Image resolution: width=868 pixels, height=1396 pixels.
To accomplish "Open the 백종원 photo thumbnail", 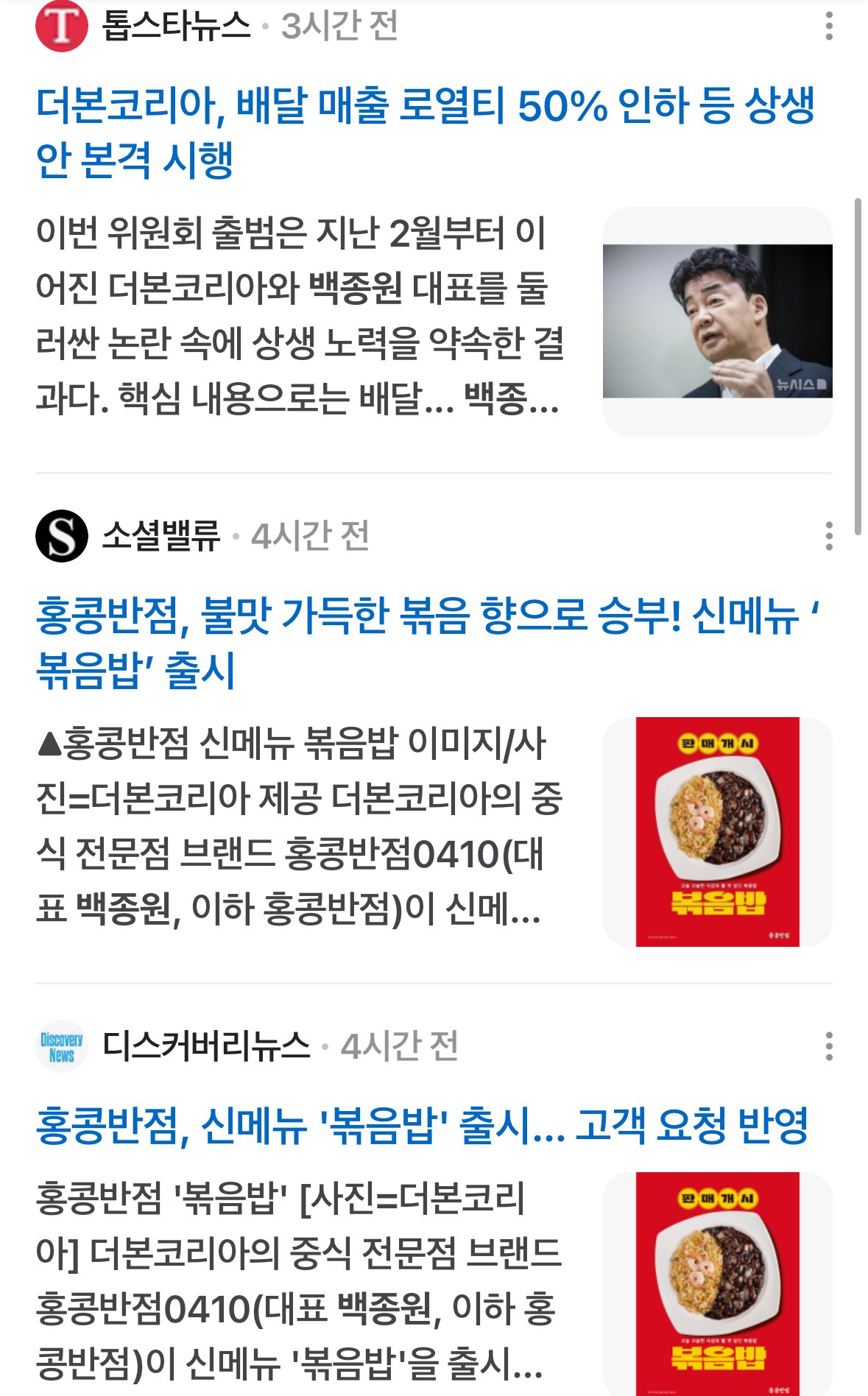I will 717,322.
